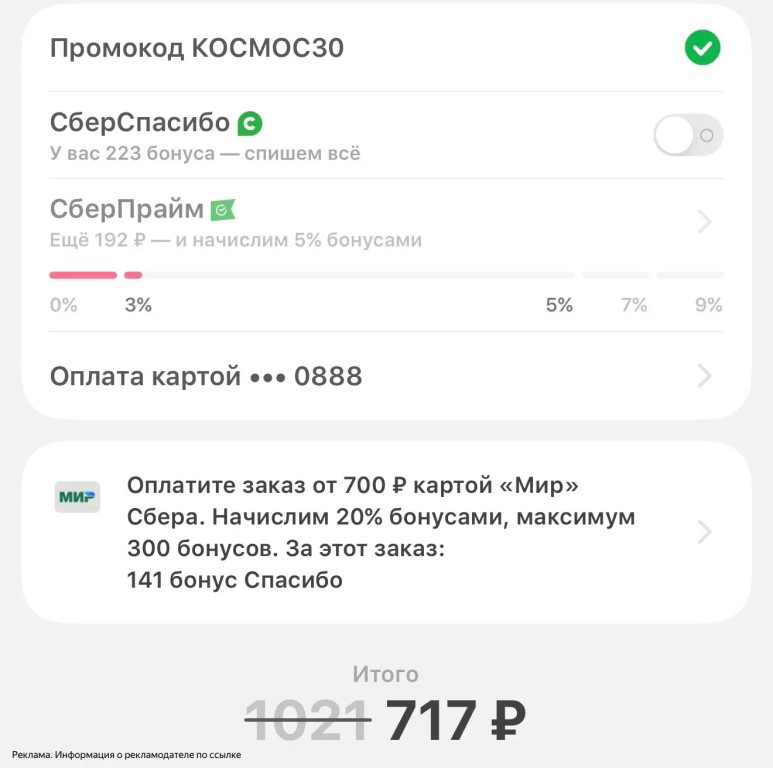
Task: Enable the СберСпасибо bonuses toggle
Action: click(x=688, y=136)
